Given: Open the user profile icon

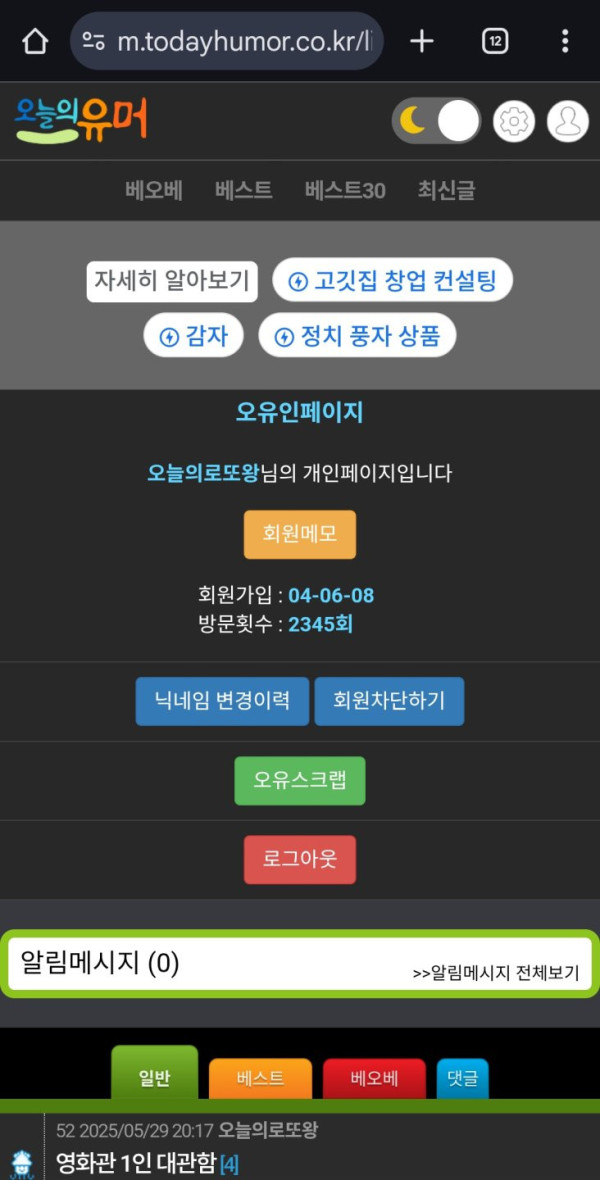Looking at the screenshot, I should click(568, 122).
